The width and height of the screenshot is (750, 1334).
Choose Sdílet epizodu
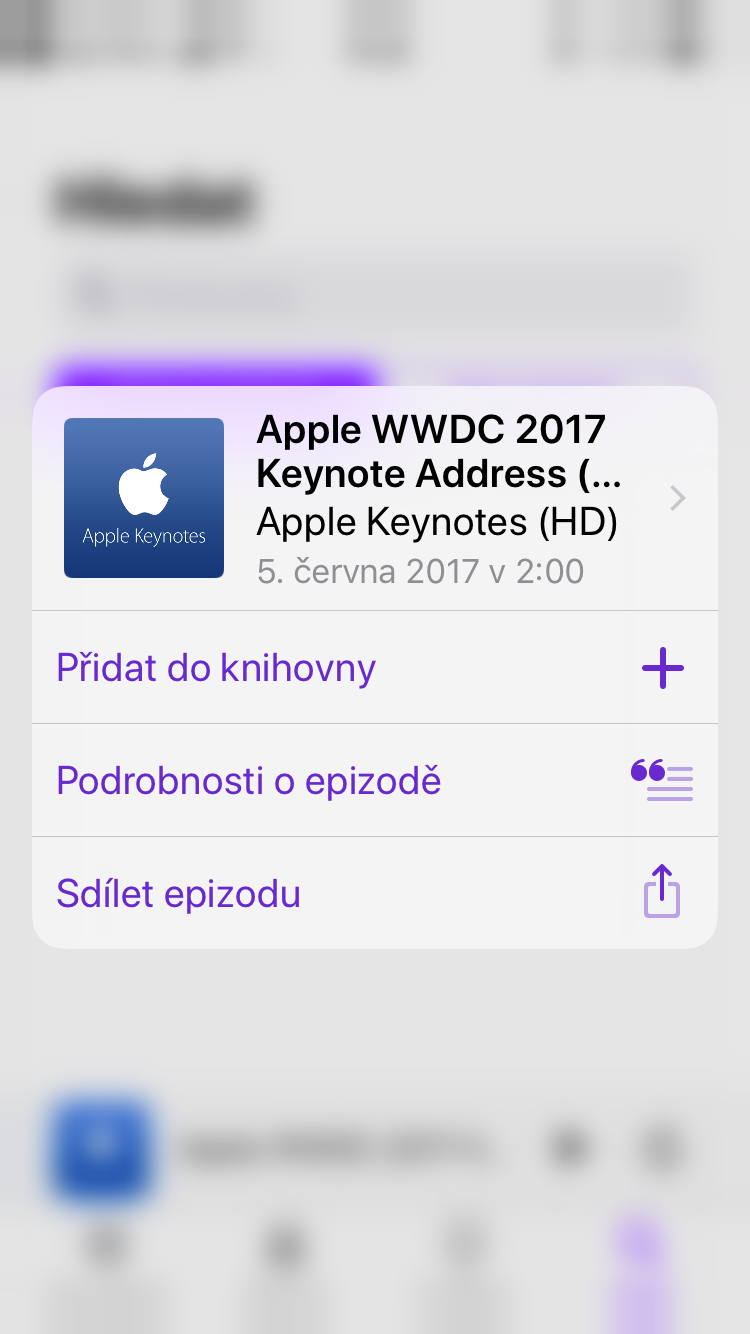pos(375,893)
